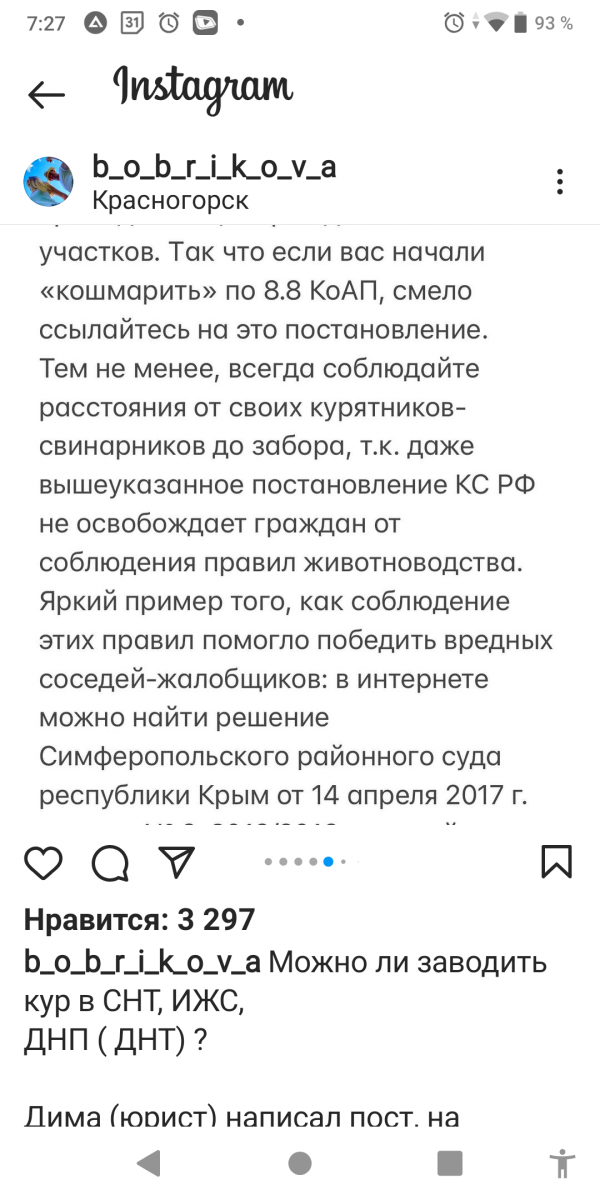Open b_o_b_r_i_k_o_v_a profile avatar
The height and width of the screenshot is (1200, 600).
pyautogui.click(x=48, y=182)
